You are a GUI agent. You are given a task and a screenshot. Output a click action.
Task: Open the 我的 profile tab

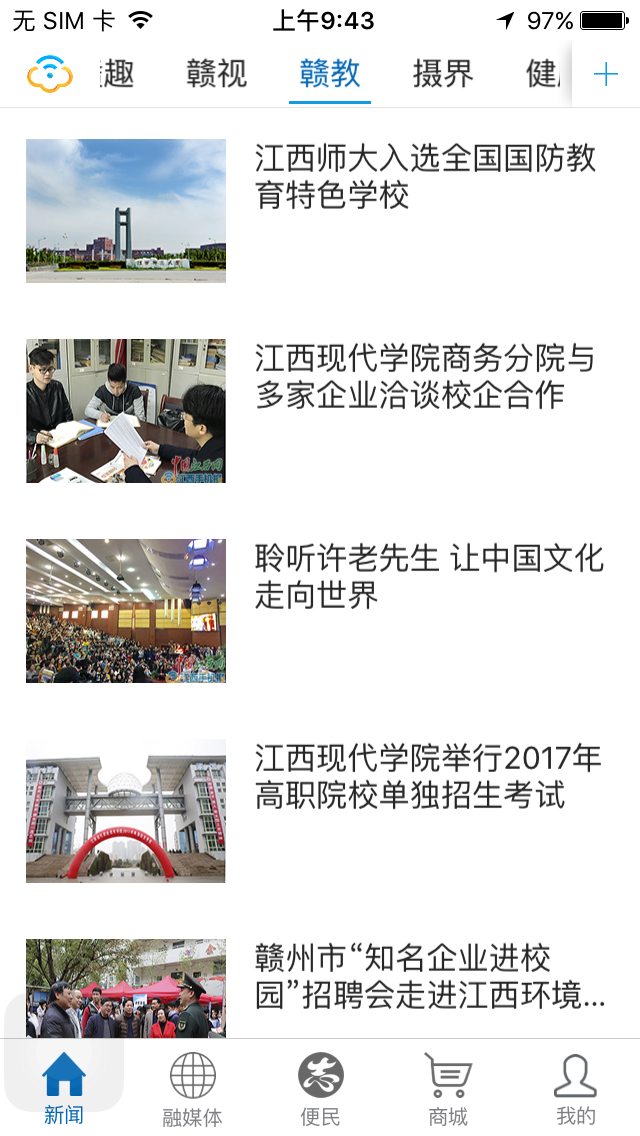[576, 1088]
